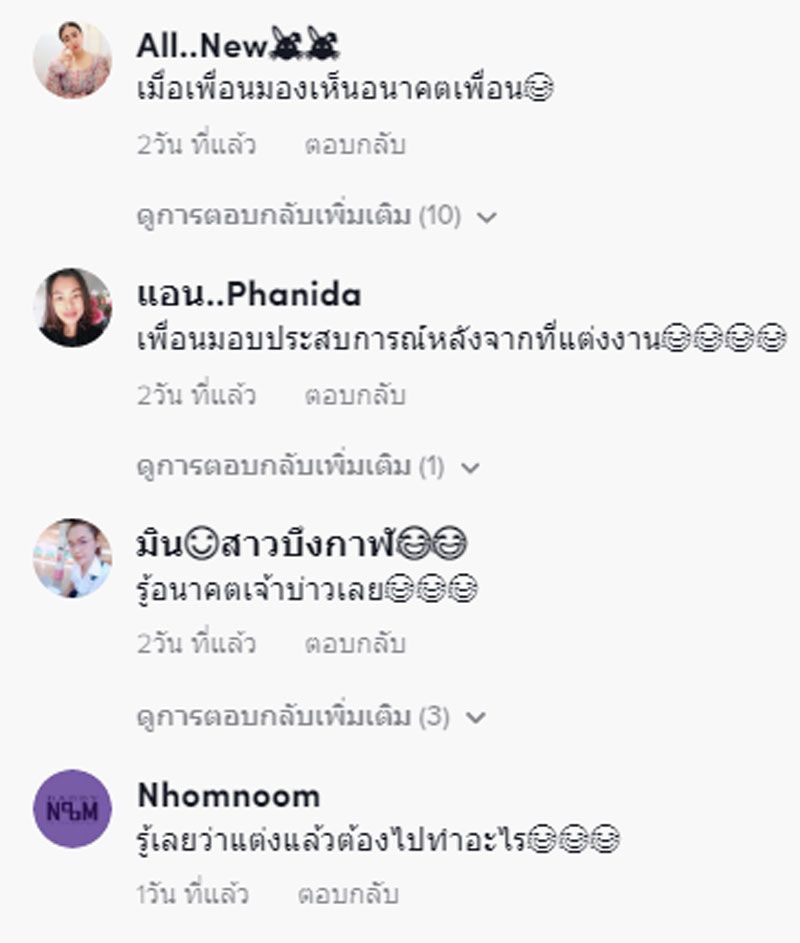
Task: Reply to แอน..Phanida's comment
Action: pos(354,395)
